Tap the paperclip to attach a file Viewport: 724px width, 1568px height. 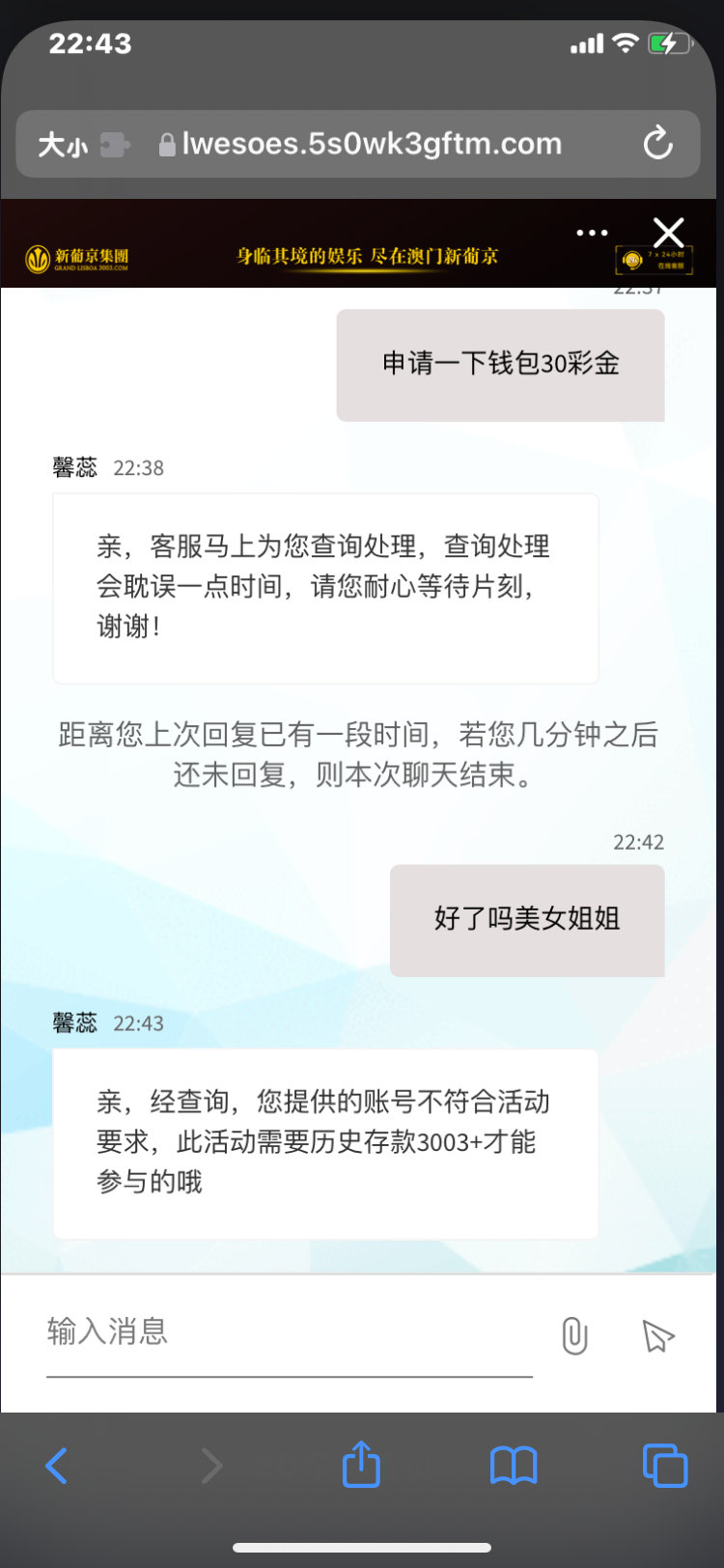point(574,1336)
